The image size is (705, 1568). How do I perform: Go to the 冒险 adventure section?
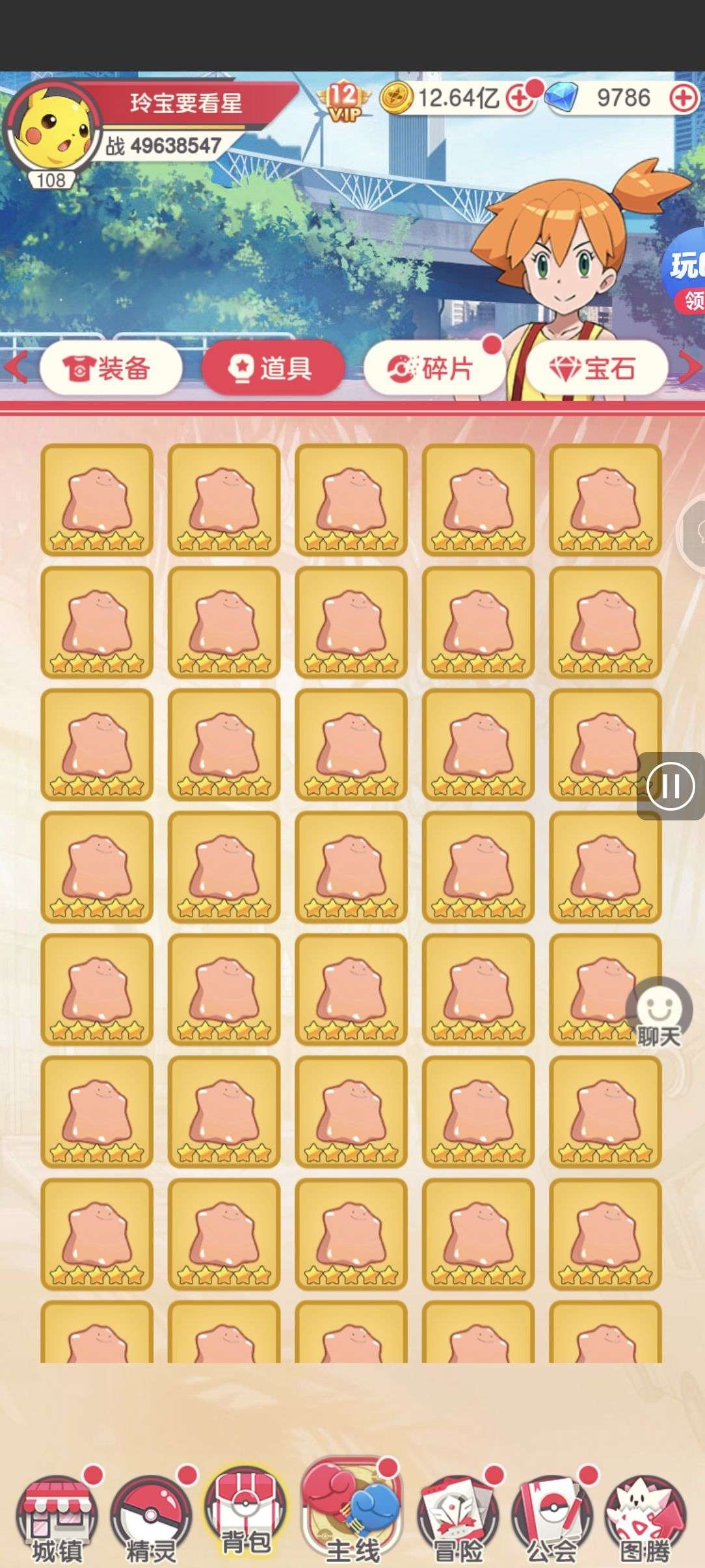coord(458,1516)
